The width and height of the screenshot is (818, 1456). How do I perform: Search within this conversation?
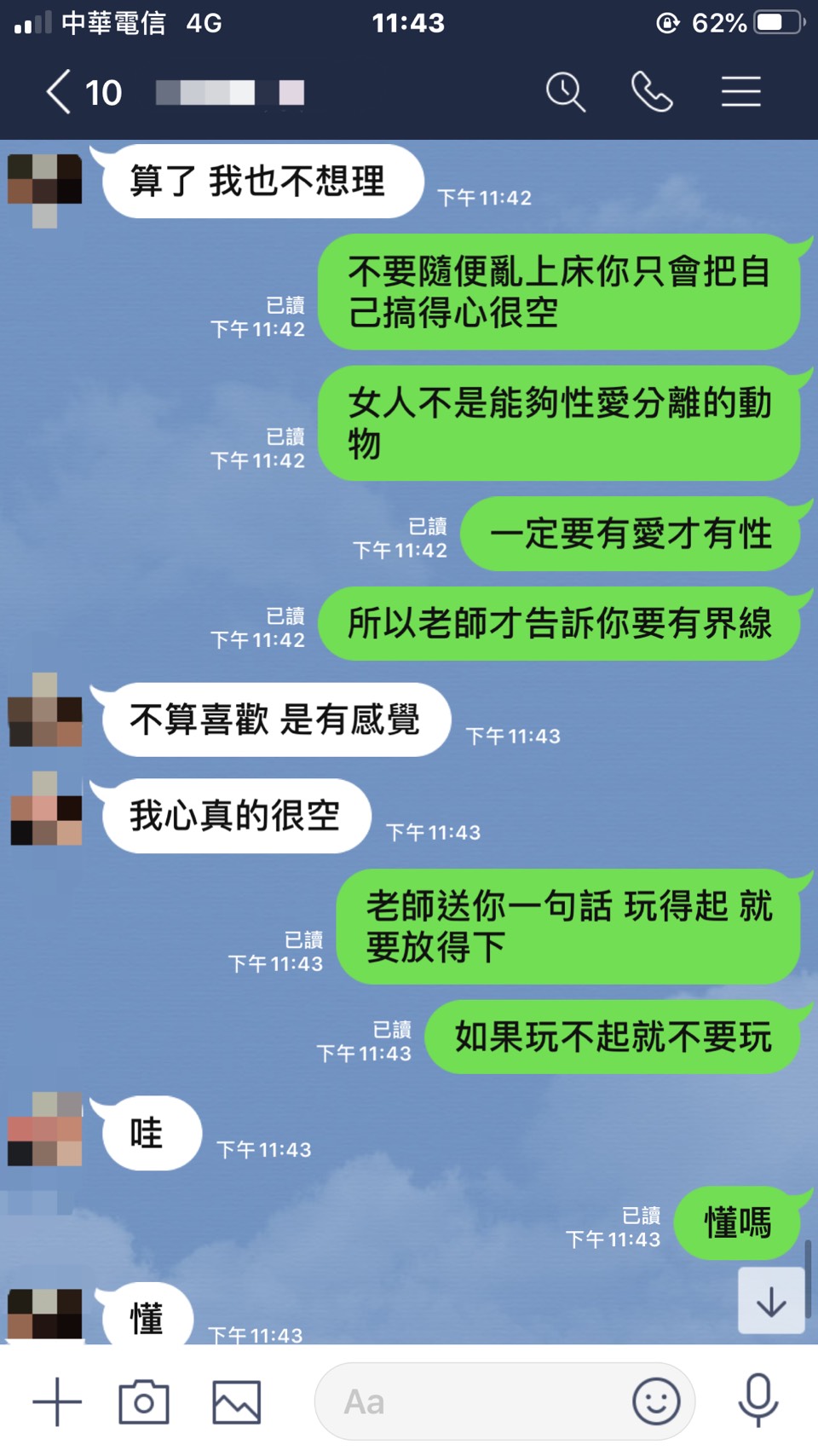565,92
